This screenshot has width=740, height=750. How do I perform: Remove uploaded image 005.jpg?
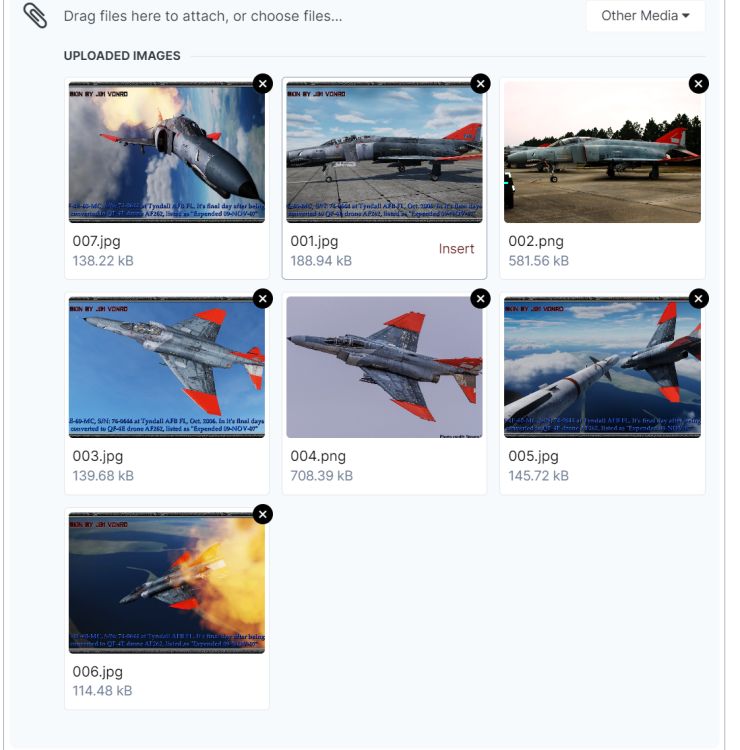[x=698, y=298]
